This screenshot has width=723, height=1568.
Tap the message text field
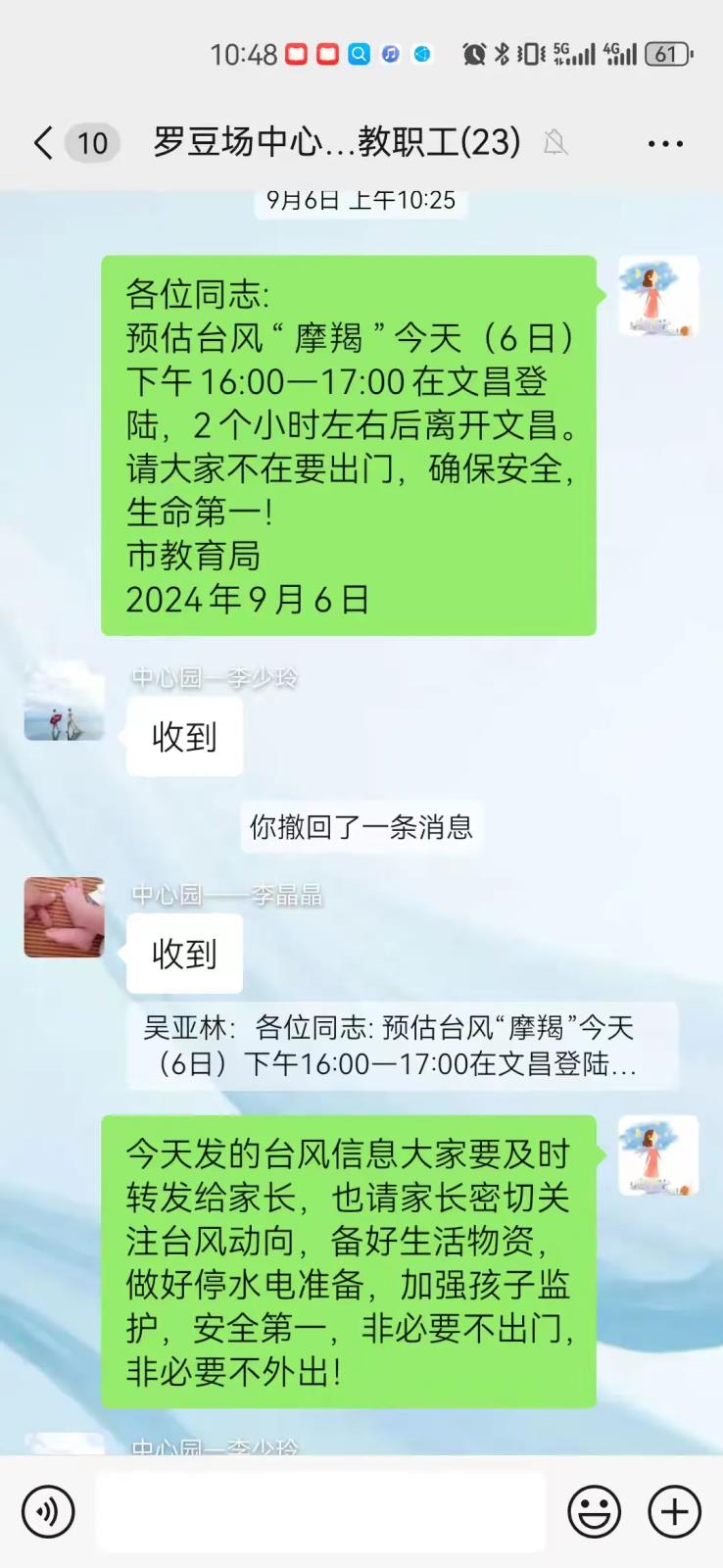click(320, 1510)
